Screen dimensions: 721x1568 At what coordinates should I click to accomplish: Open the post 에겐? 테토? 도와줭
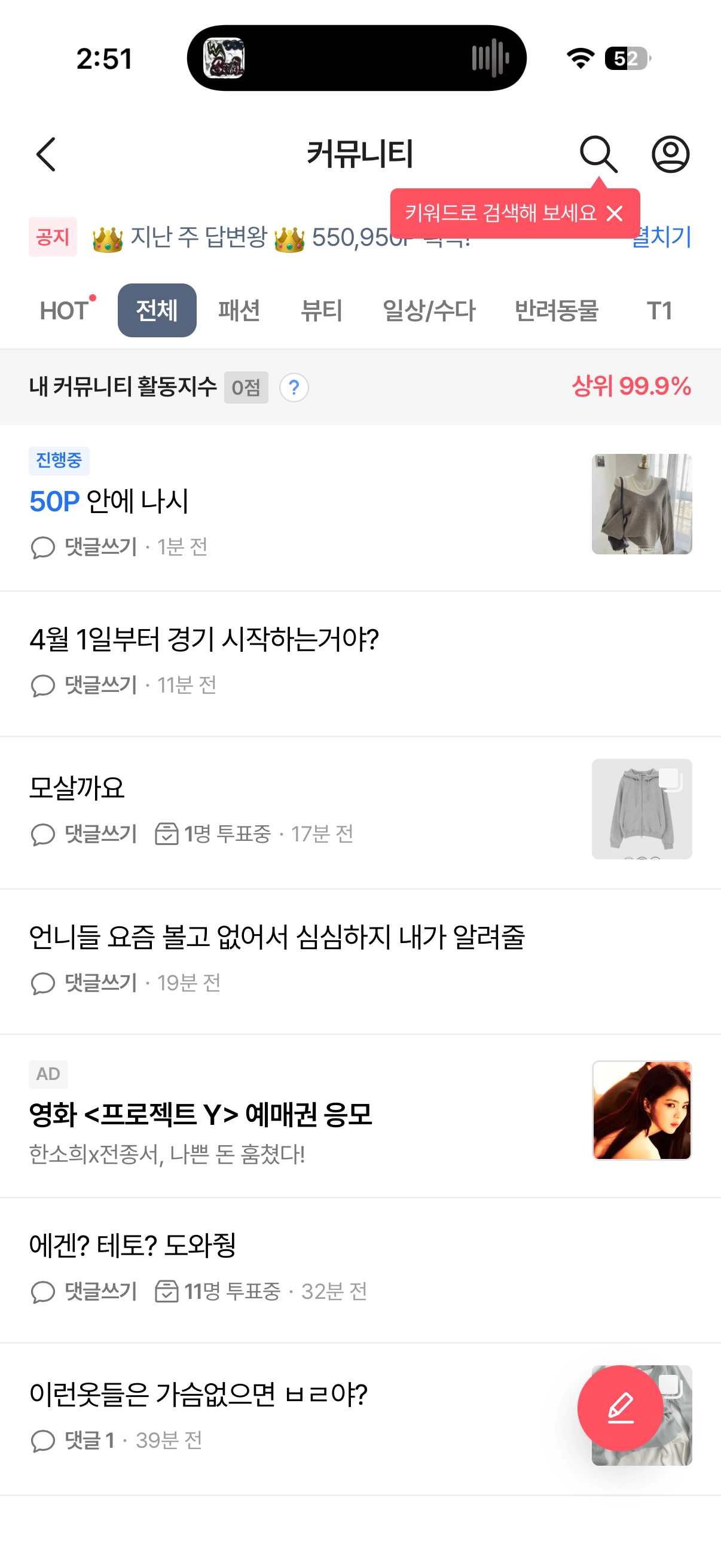click(133, 1246)
